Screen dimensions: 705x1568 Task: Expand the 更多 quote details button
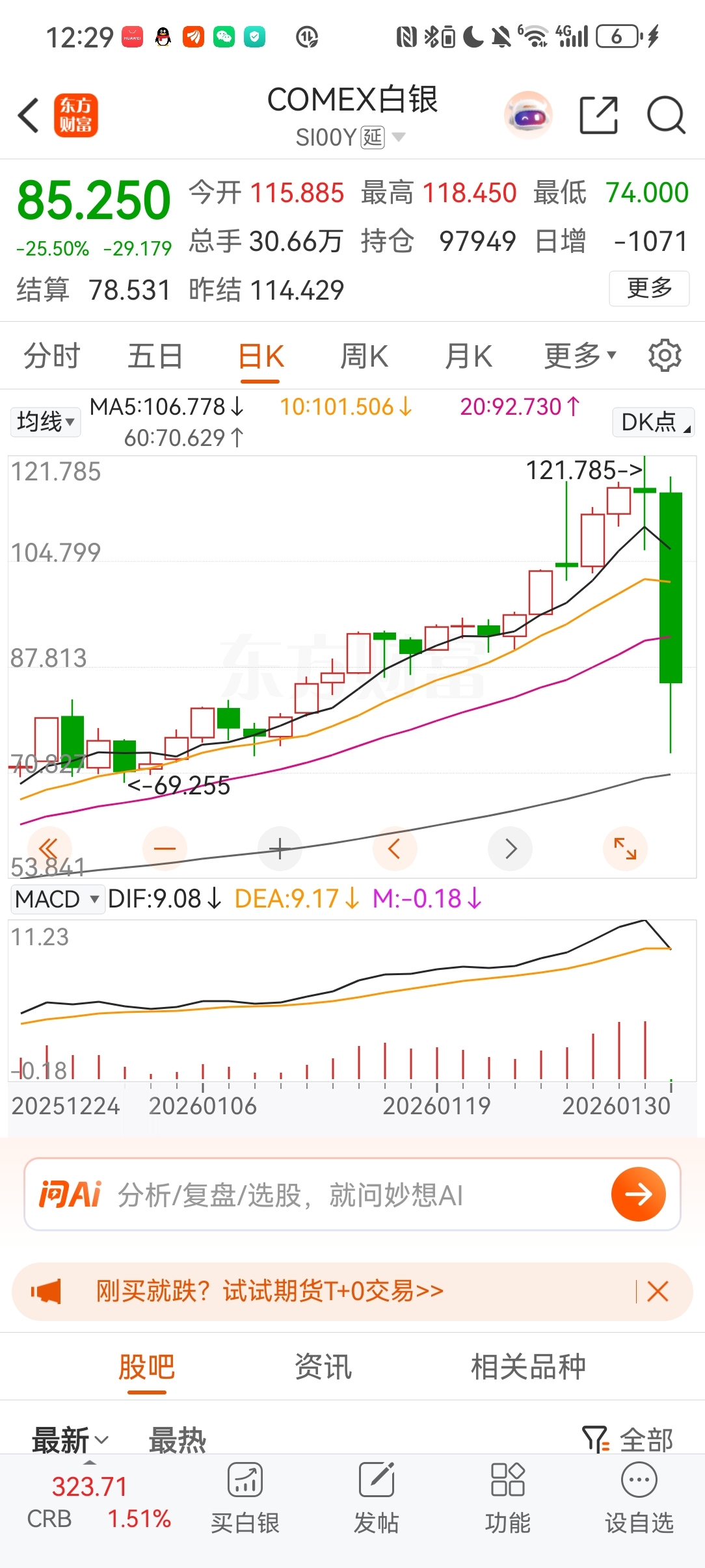648,288
